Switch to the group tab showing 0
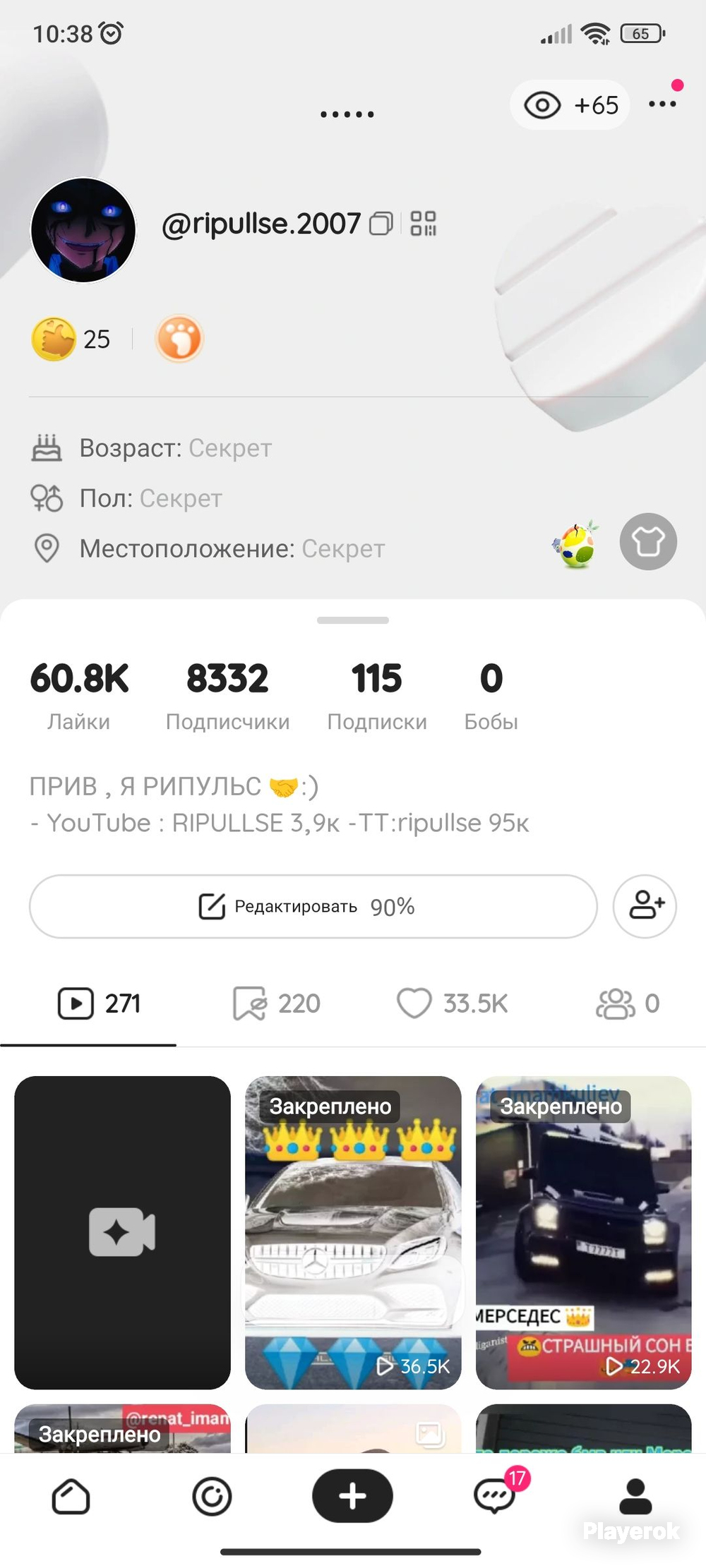The width and height of the screenshot is (706, 1568). (628, 1003)
